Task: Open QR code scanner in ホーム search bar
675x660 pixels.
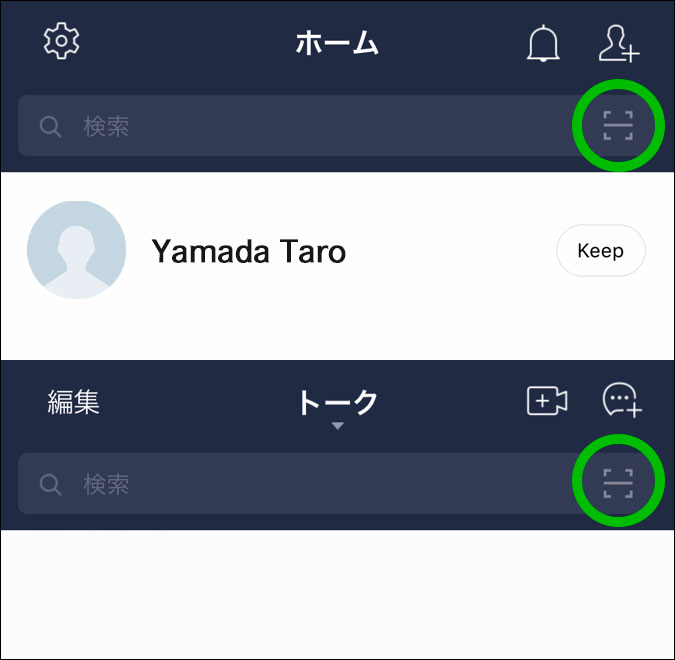Action: [x=618, y=126]
